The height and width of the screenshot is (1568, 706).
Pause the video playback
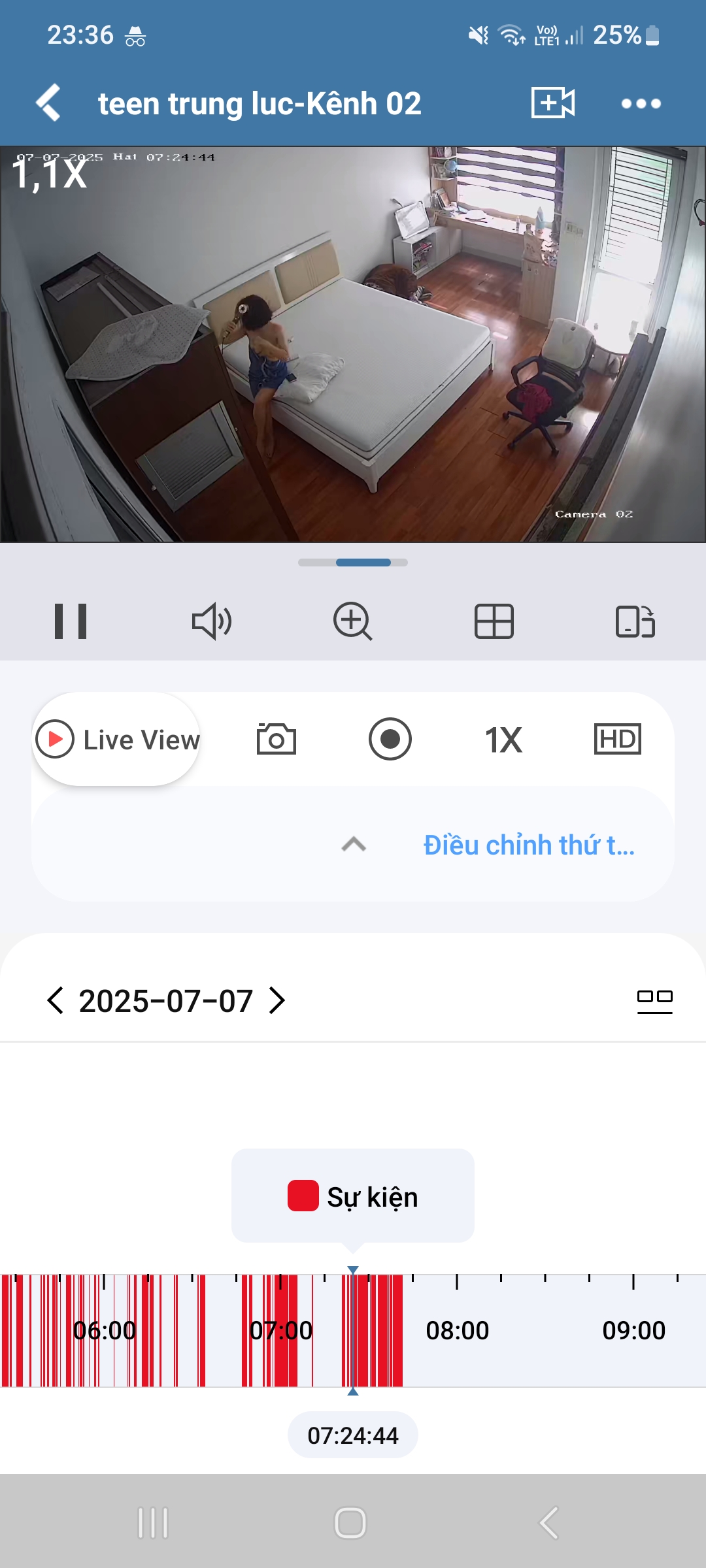pyautogui.click(x=71, y=622)
